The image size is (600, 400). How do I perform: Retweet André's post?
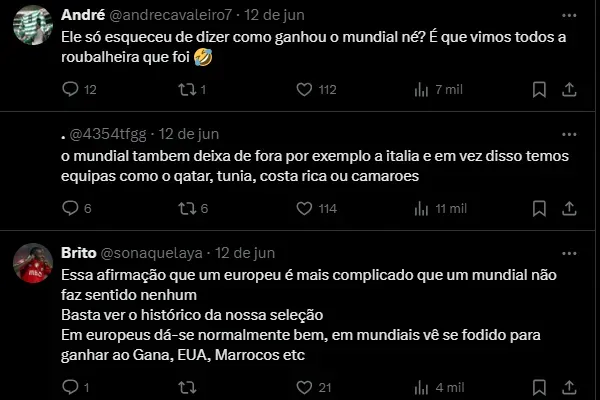(185, 89)
